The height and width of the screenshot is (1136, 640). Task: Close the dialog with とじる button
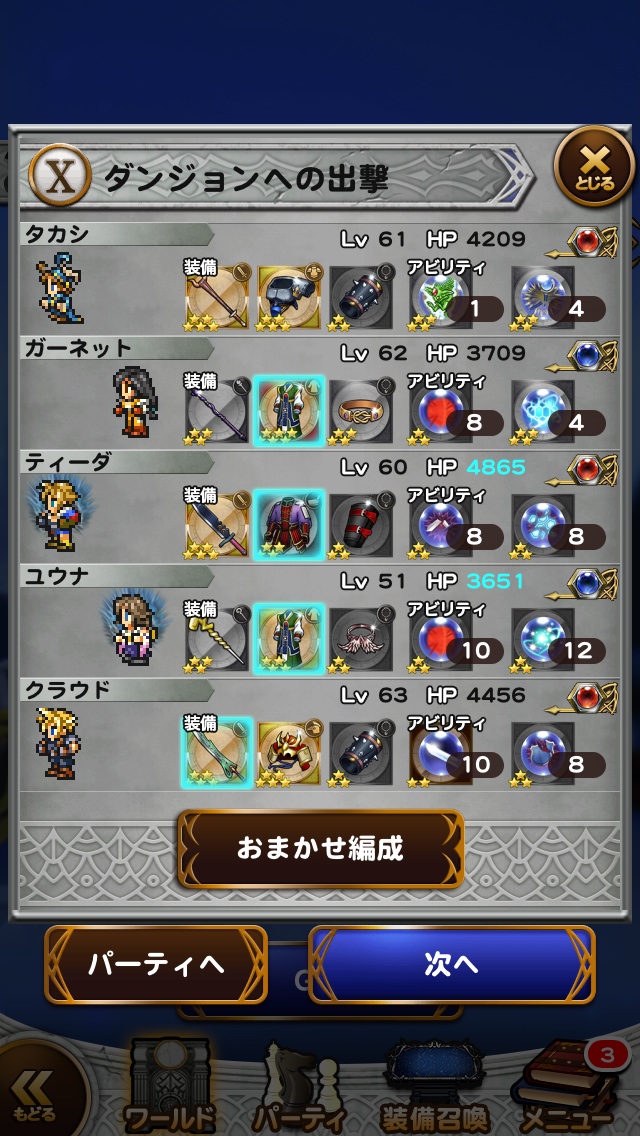click(x=594, y=166)
